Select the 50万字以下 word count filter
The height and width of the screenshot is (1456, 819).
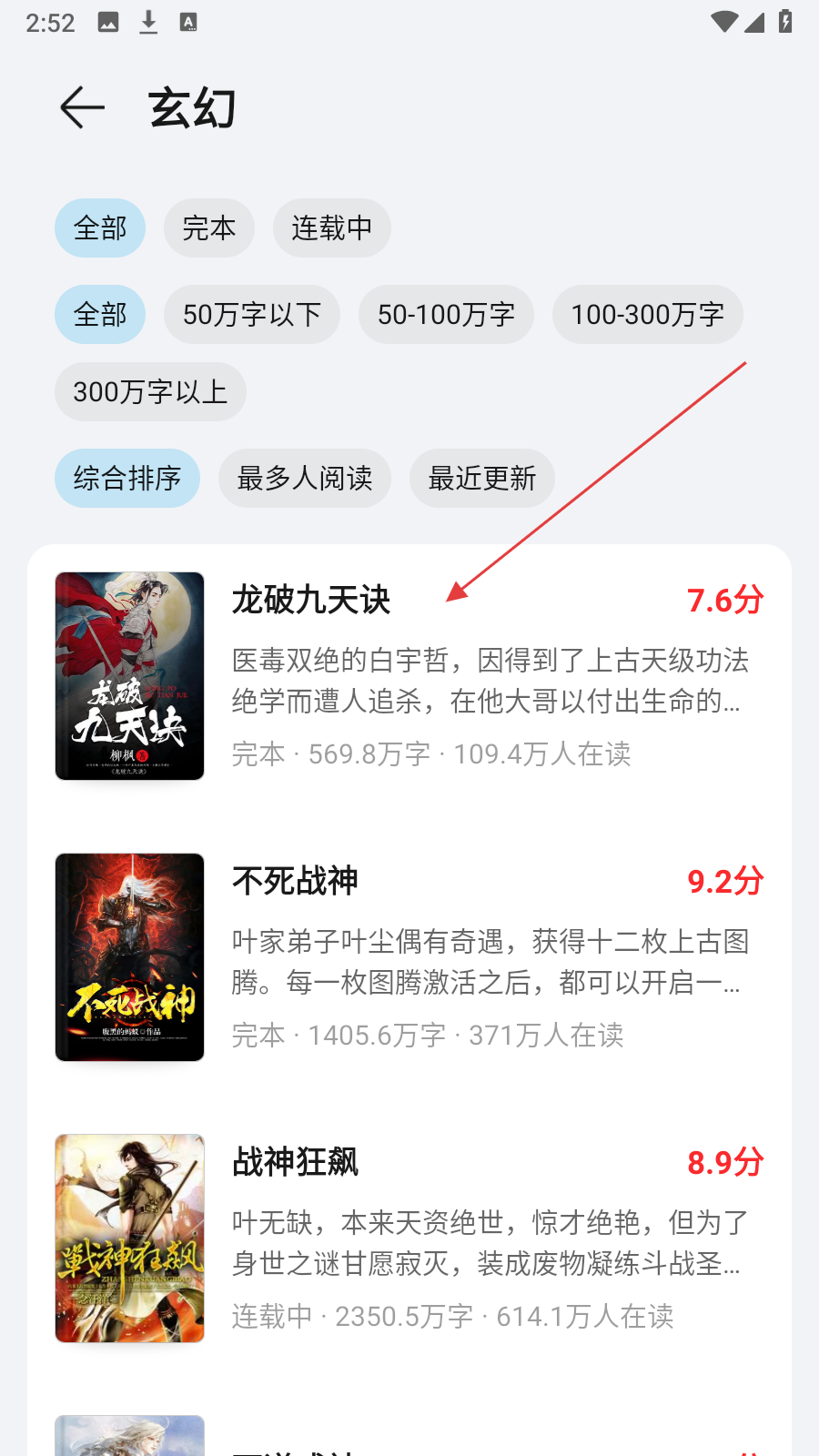click(x=251, y=315)
